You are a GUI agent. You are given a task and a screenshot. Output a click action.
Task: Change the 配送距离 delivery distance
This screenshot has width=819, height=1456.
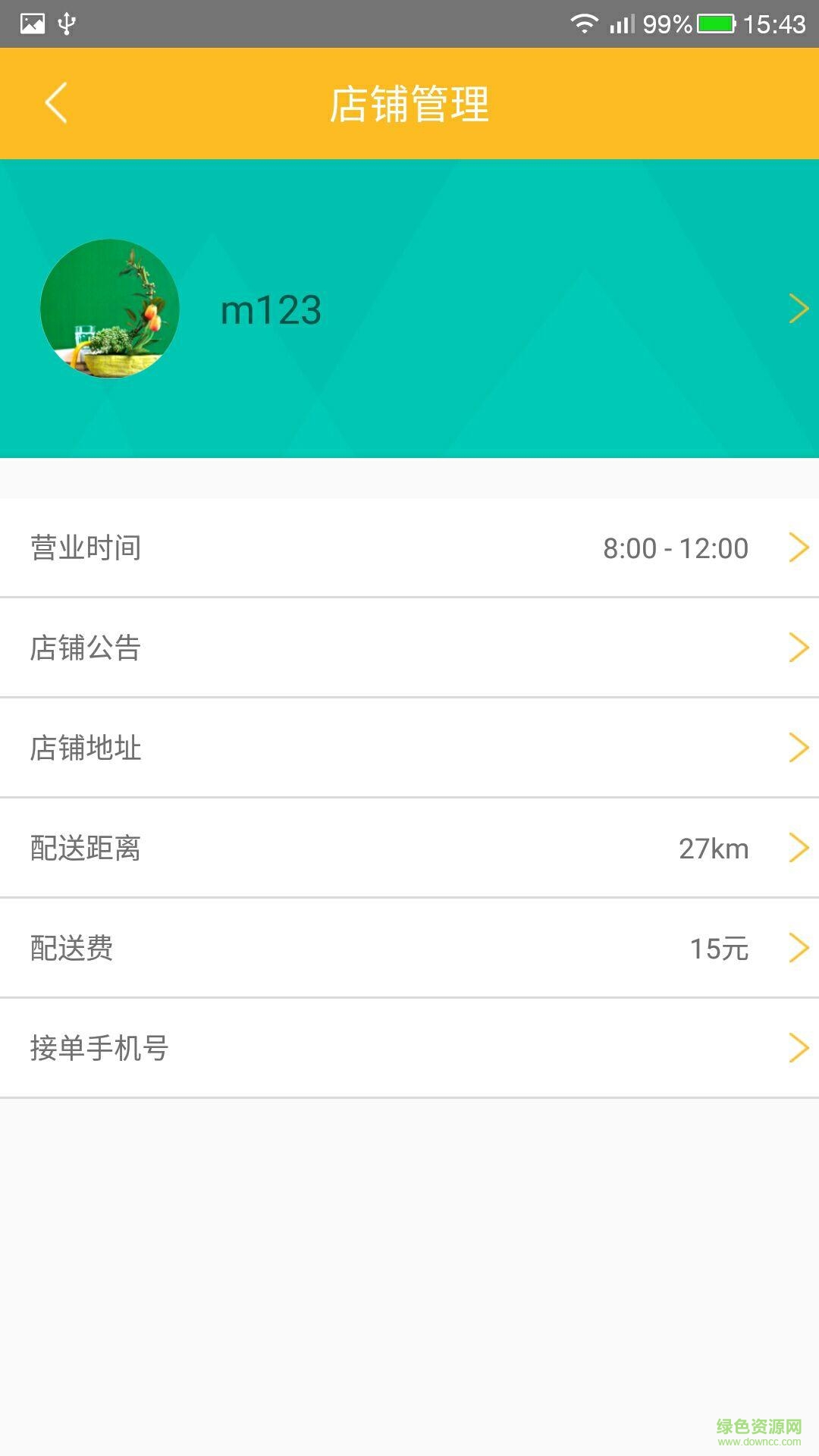tap(409, 848)
